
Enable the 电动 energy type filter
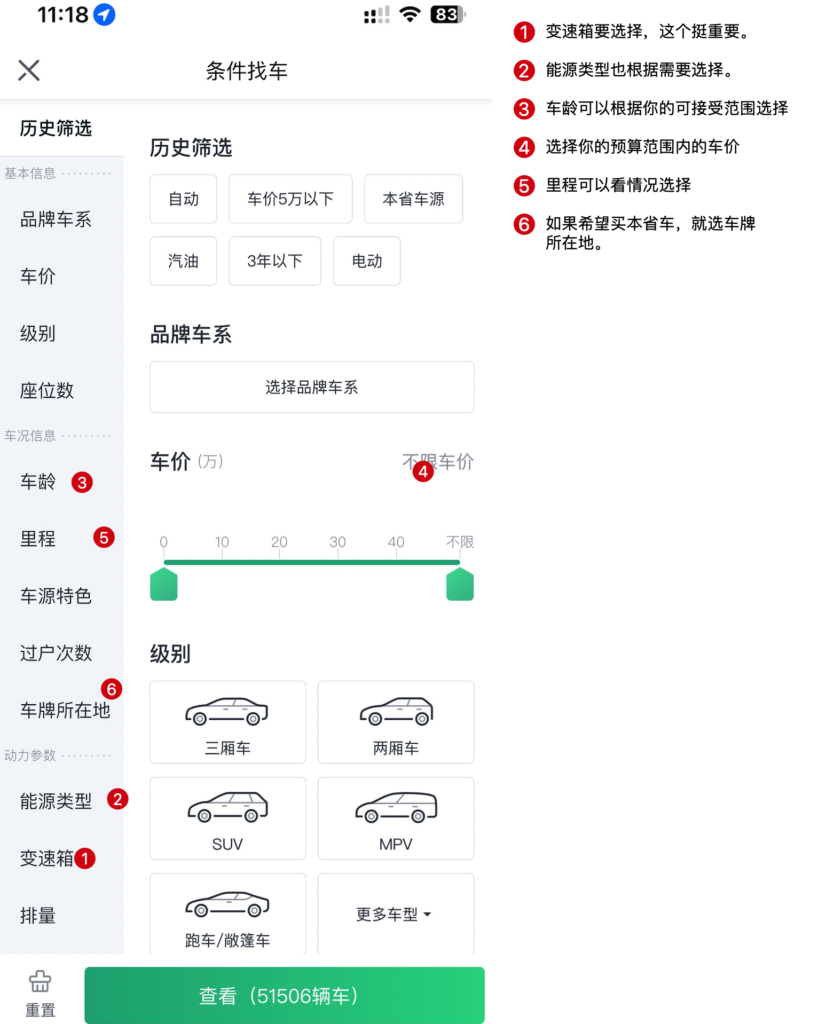tap(366, 261)
